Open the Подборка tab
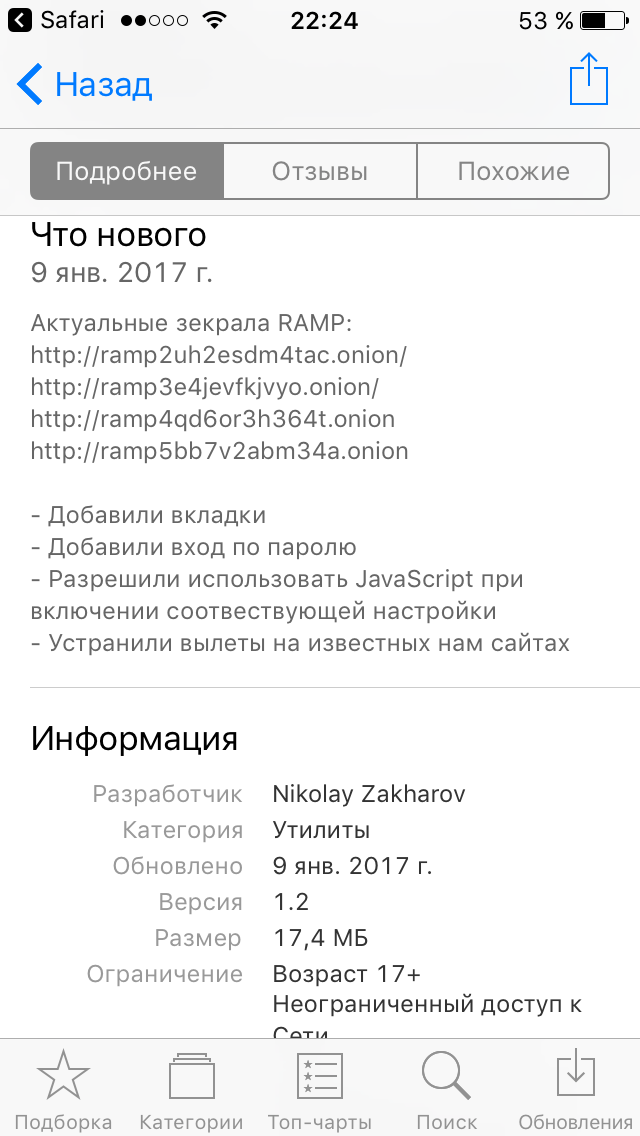 [63, 1089]
